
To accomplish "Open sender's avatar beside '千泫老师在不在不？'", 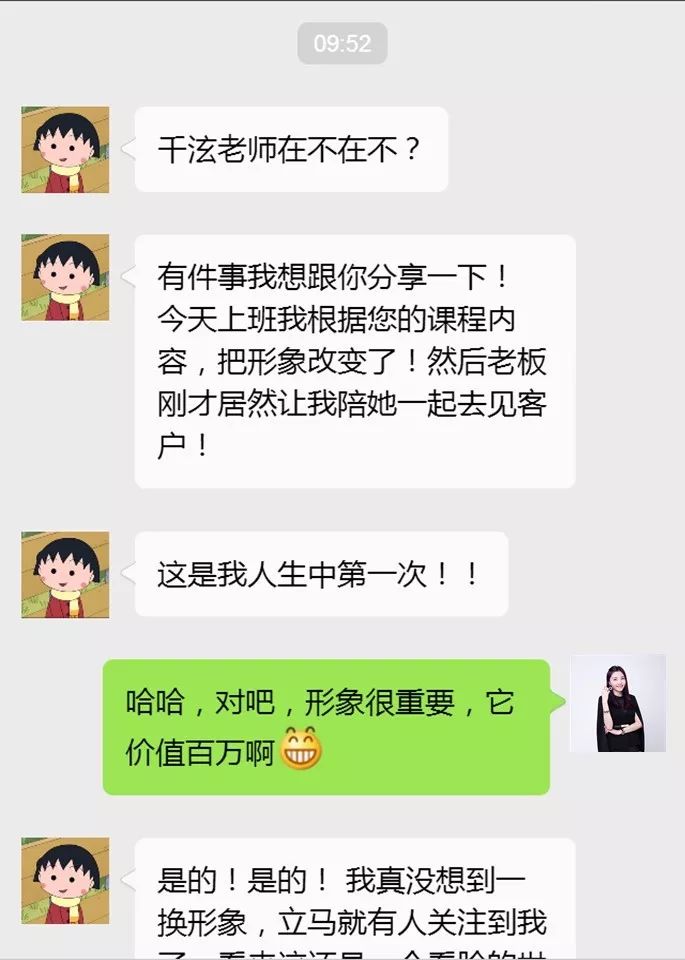I will tap(65, 150).
